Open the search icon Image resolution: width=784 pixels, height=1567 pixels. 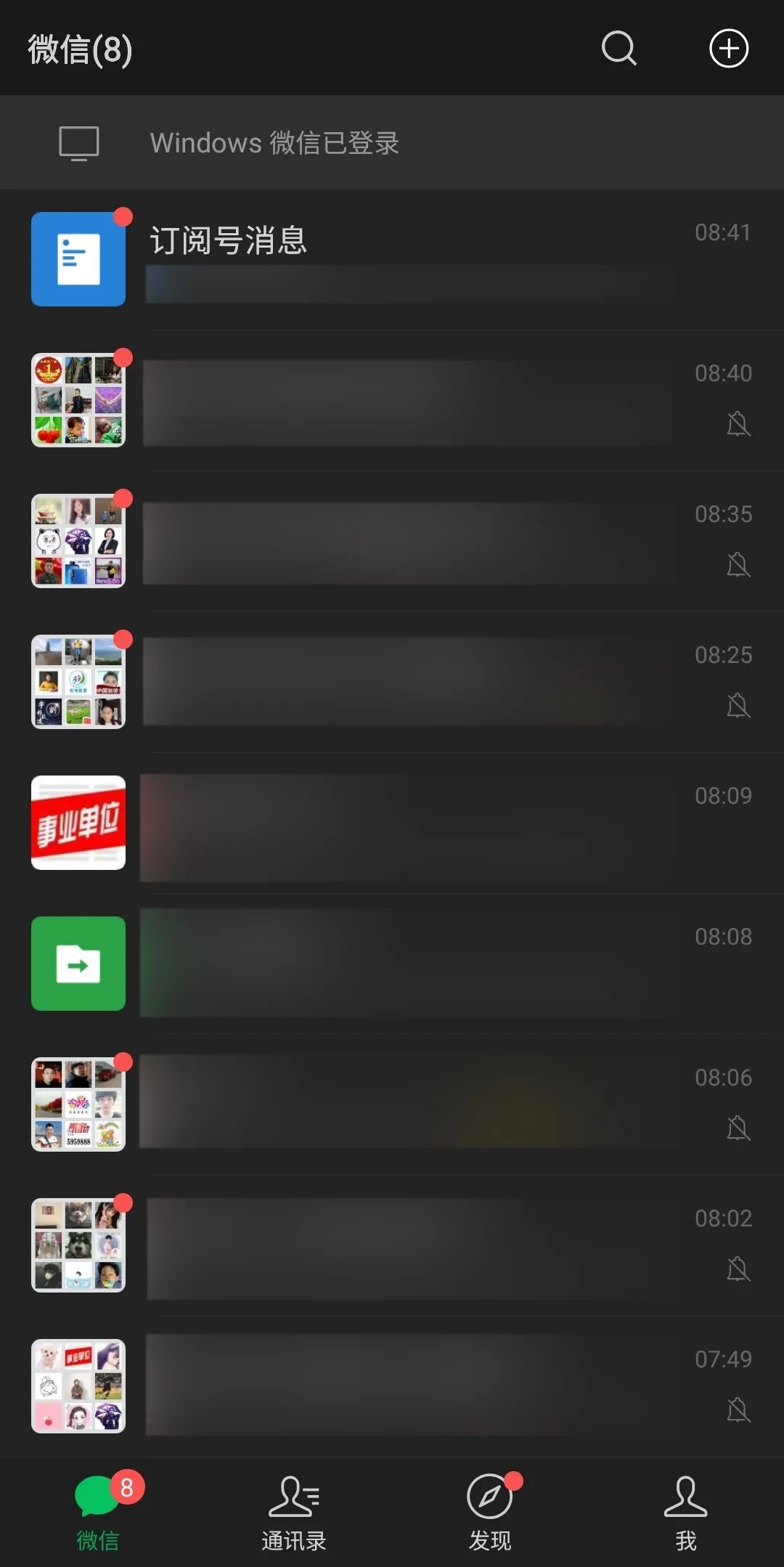(x=619, y=49)
